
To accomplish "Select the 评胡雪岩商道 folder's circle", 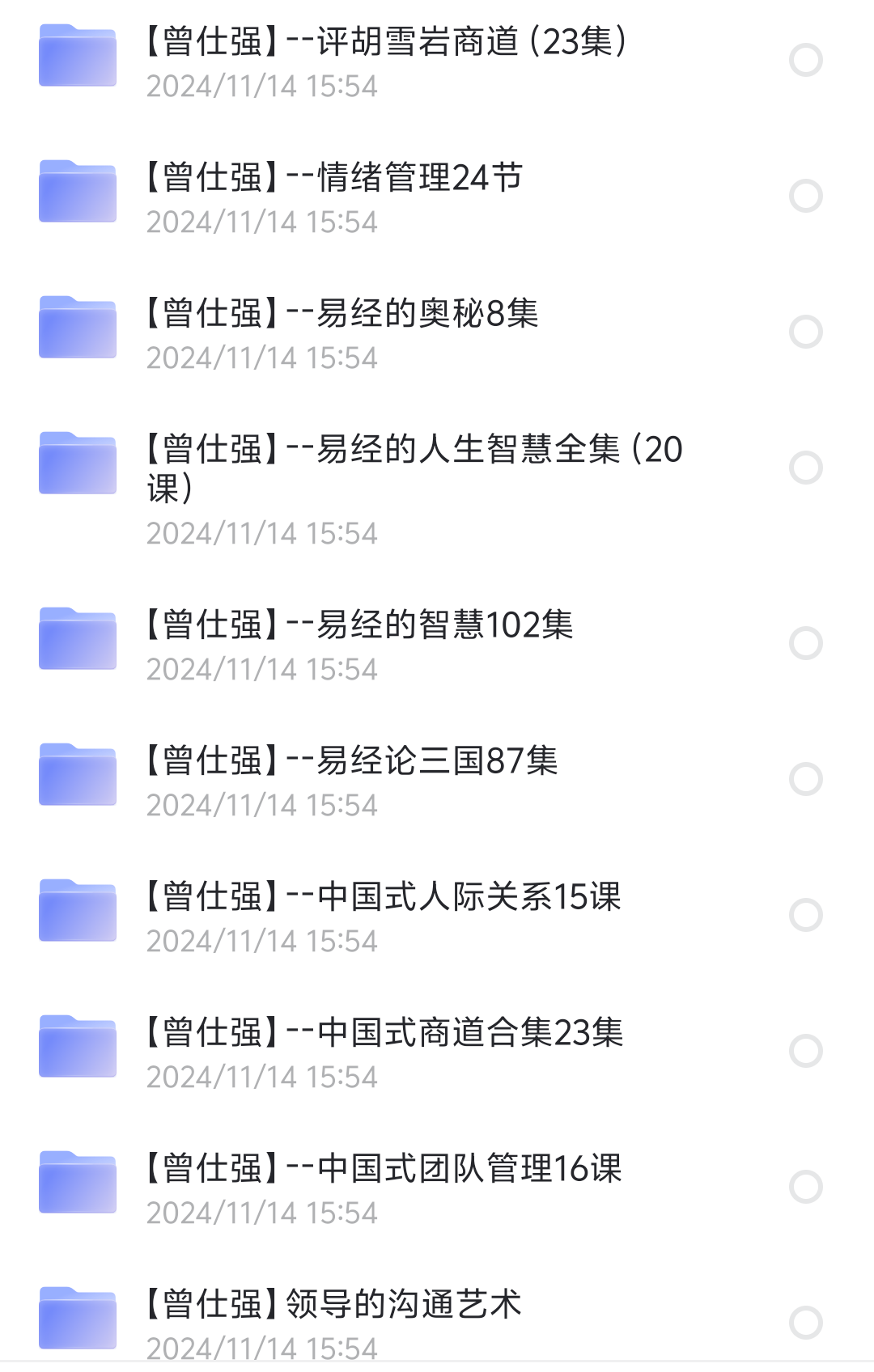I will [x=806, y=61].
